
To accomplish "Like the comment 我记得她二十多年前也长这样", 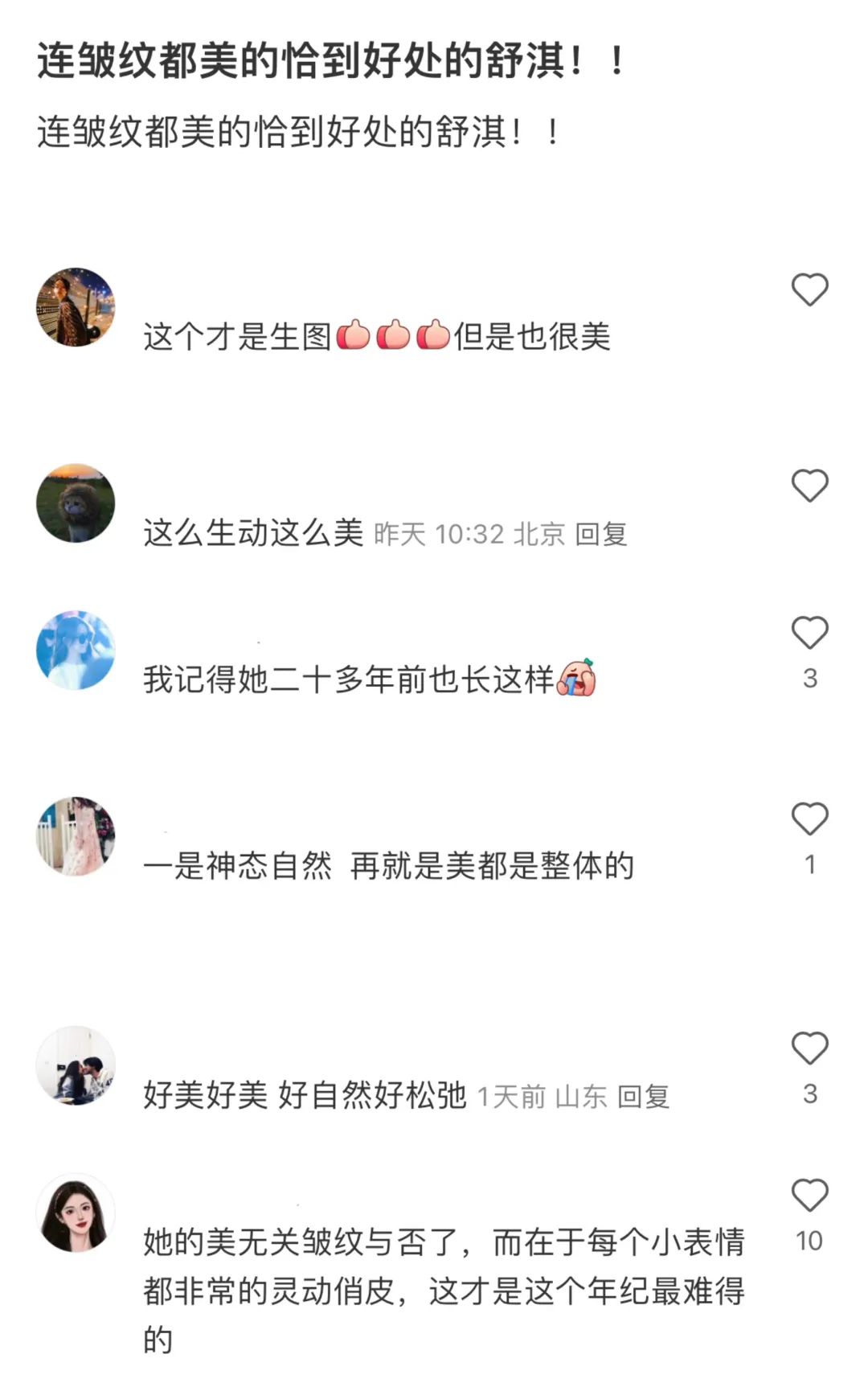I will [x=809, y=634].
